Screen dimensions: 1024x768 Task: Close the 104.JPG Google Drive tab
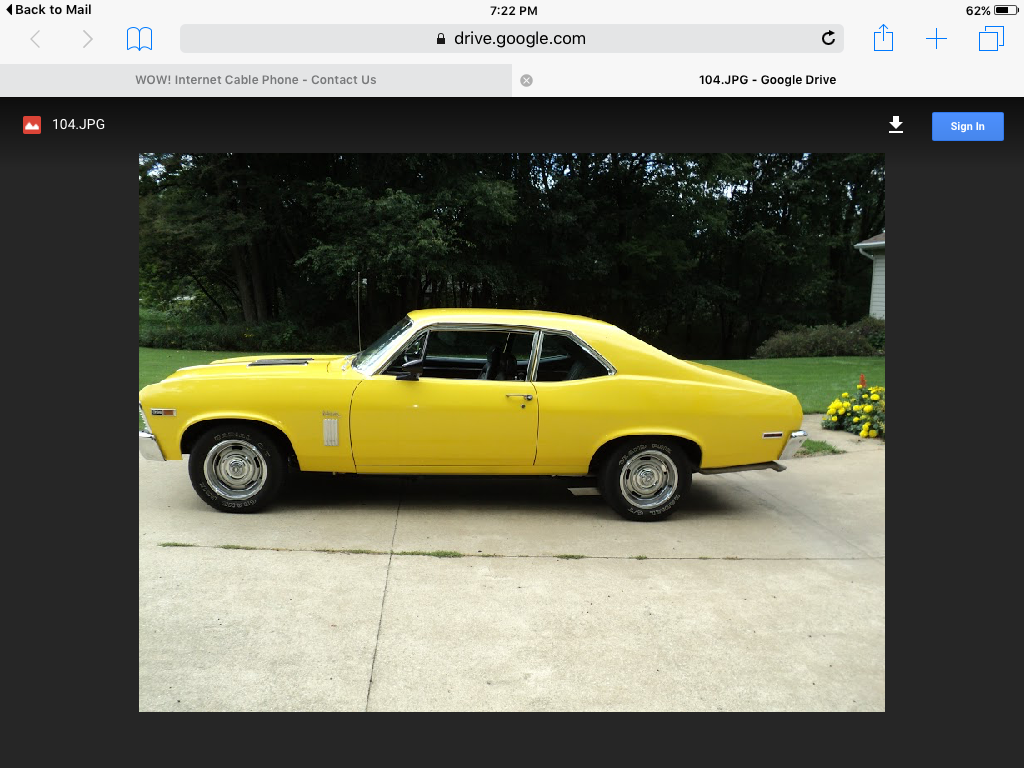pos(526,80)
